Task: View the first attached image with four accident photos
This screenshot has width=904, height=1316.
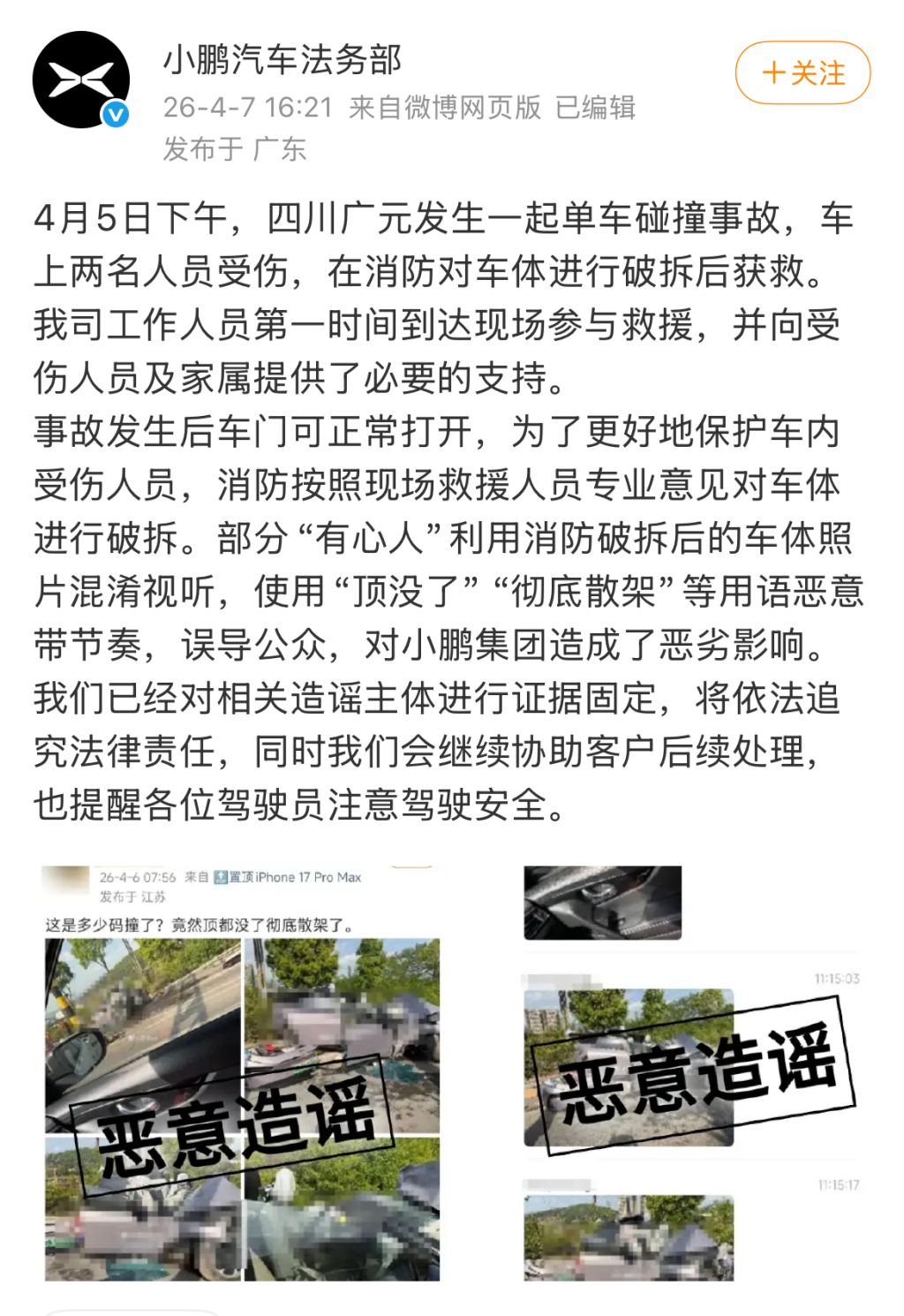Action: (242, 1073)
